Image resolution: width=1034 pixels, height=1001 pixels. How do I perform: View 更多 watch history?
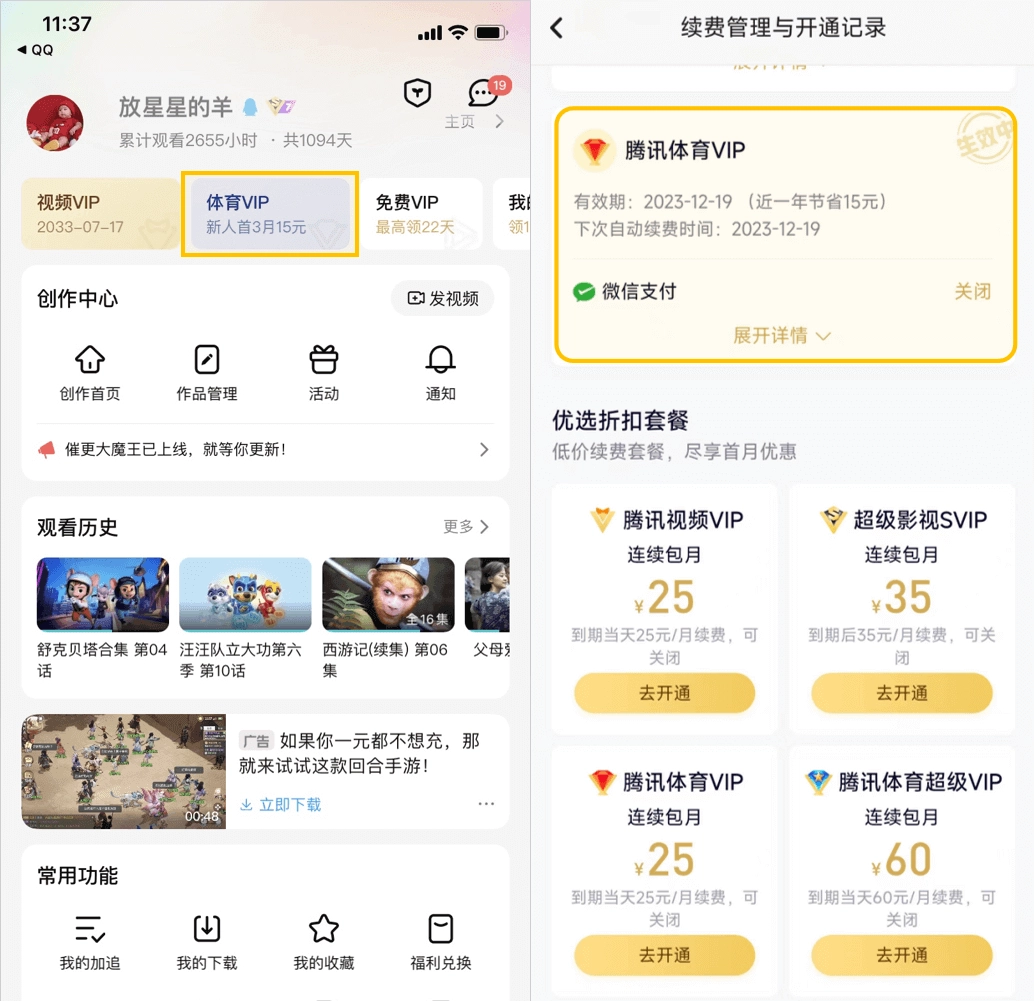(466, 526)
